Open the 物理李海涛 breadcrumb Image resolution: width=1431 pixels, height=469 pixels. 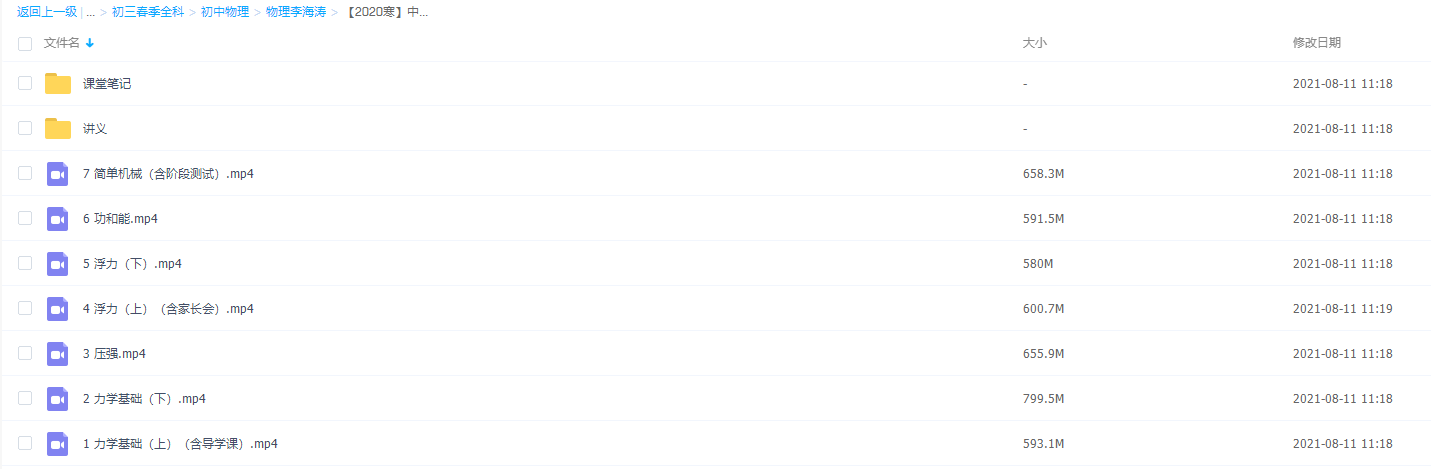point(296,12)
